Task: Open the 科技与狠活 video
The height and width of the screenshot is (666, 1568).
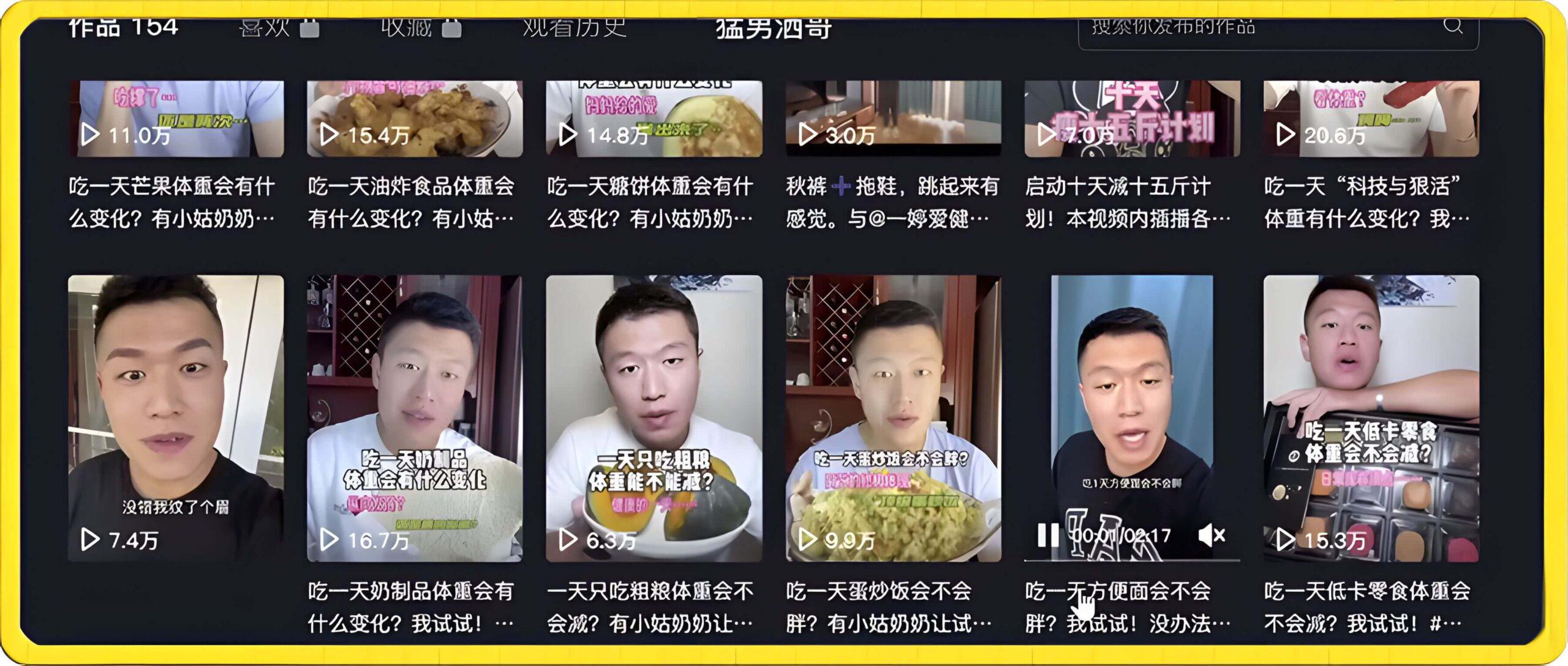Action: pyautogui.click(x=1371, y=119)
